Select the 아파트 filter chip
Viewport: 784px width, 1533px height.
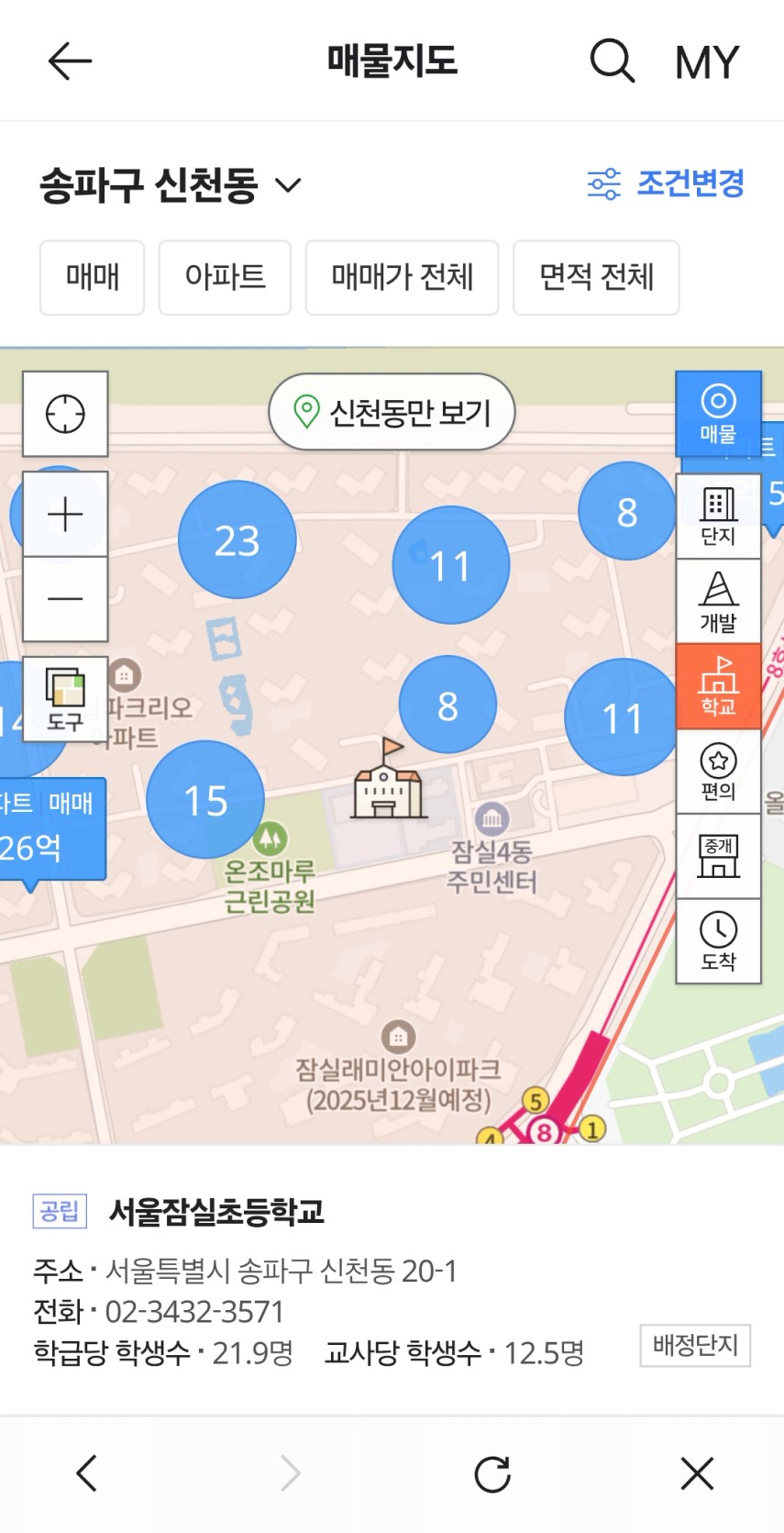pyautogui.click(x=225, y=277)
